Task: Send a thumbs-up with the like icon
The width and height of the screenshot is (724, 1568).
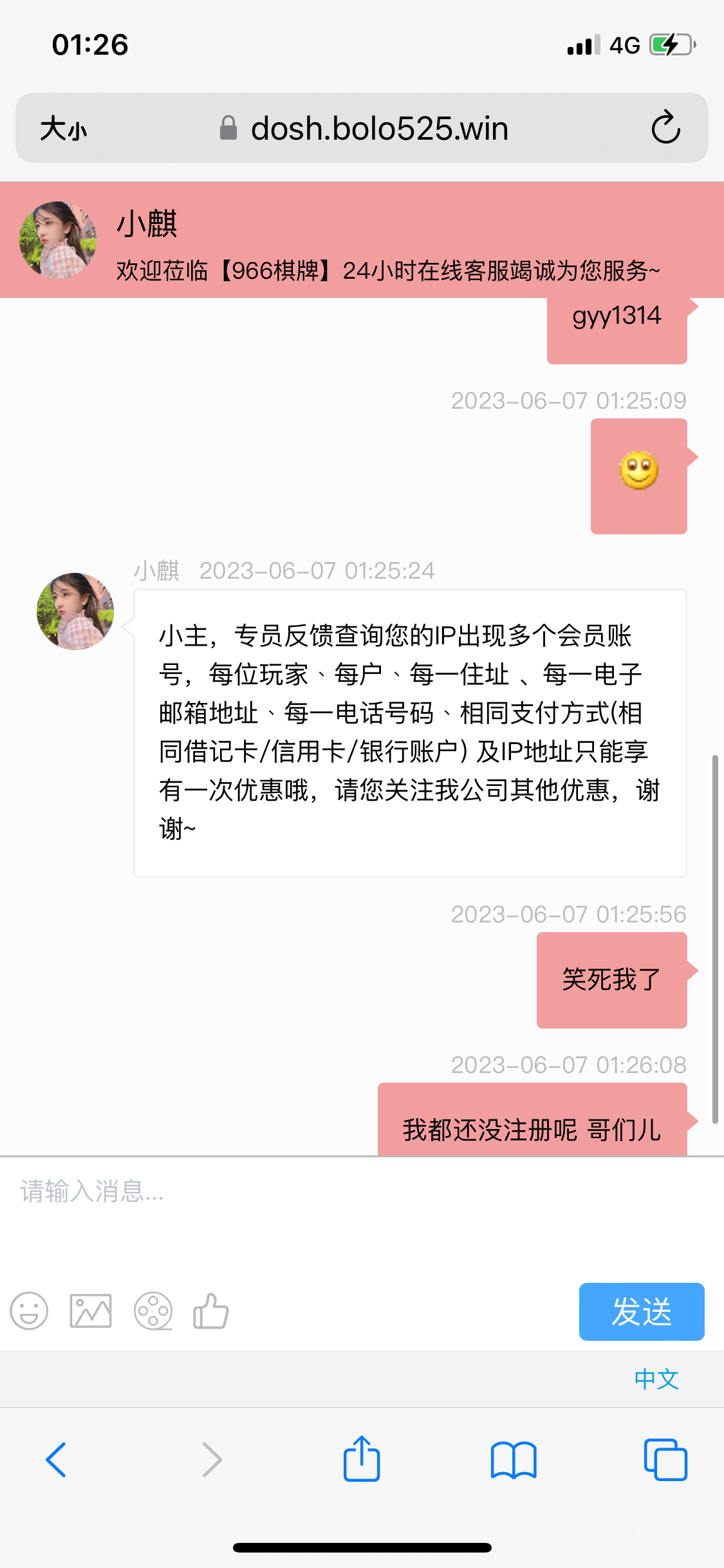Action: 210,1312
